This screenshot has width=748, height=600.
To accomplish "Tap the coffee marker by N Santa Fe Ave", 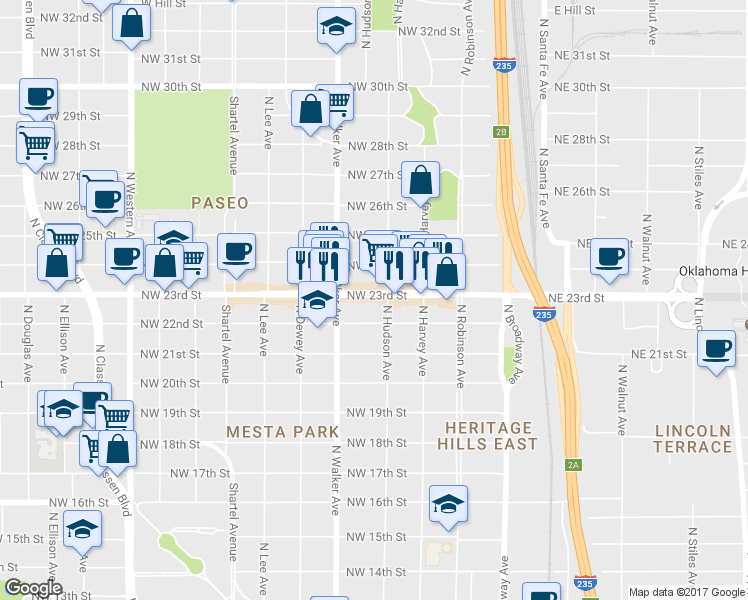I will pyautogui.click(x=607, y=258).
